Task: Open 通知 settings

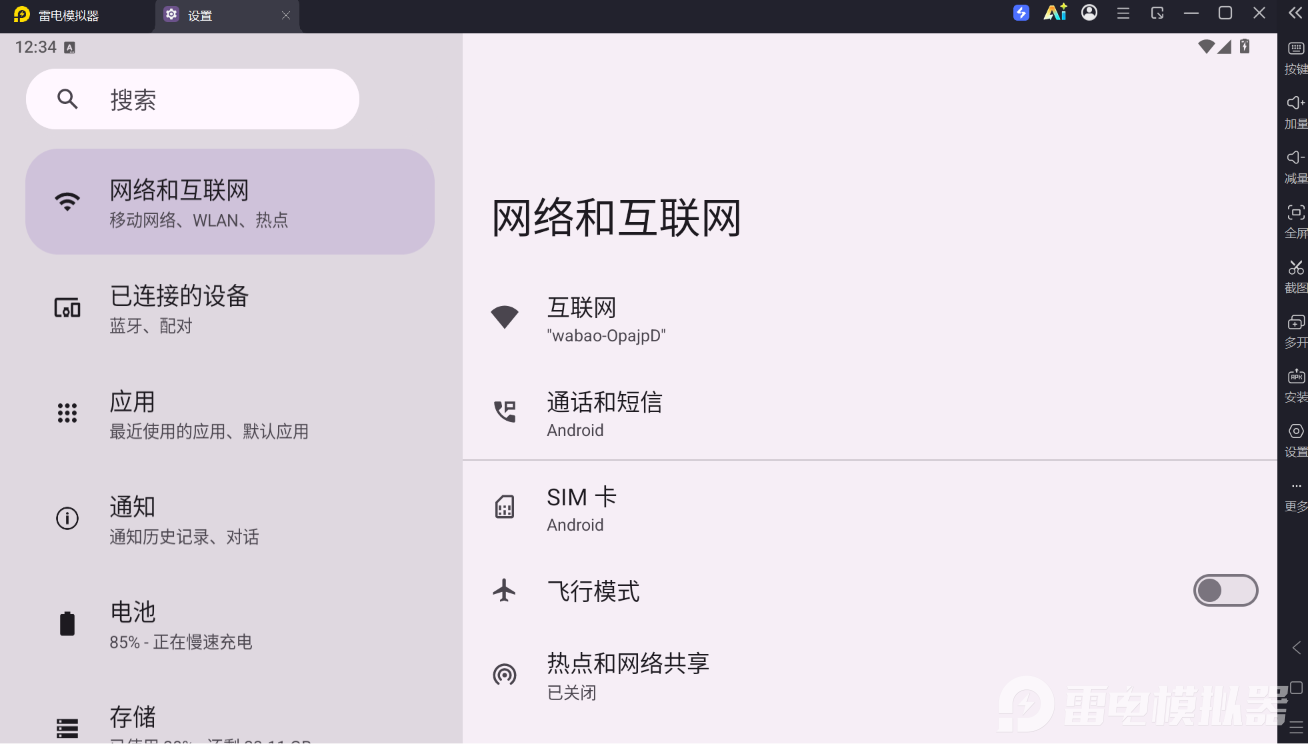Action: [x=230, y=519]
